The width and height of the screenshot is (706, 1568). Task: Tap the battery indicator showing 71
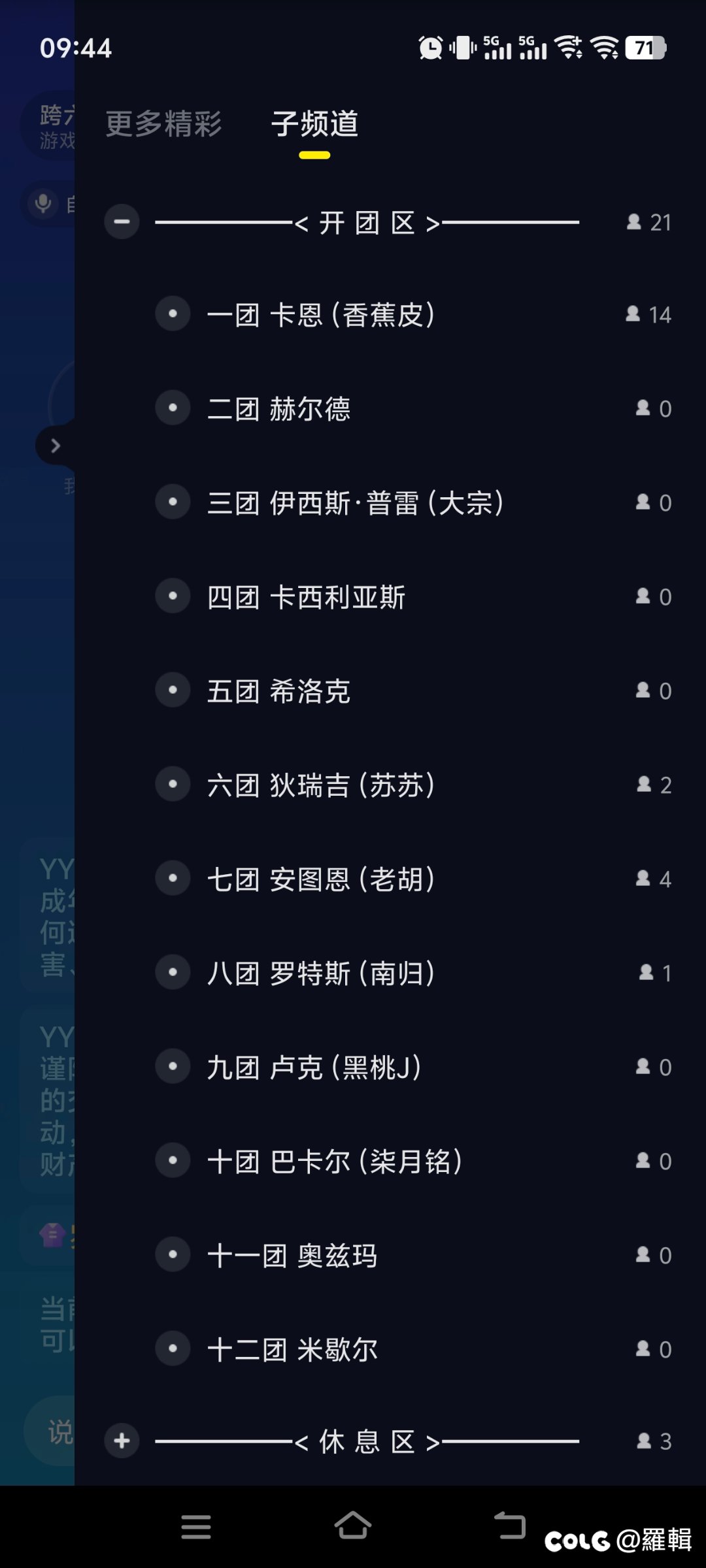[x=645, y=47]
